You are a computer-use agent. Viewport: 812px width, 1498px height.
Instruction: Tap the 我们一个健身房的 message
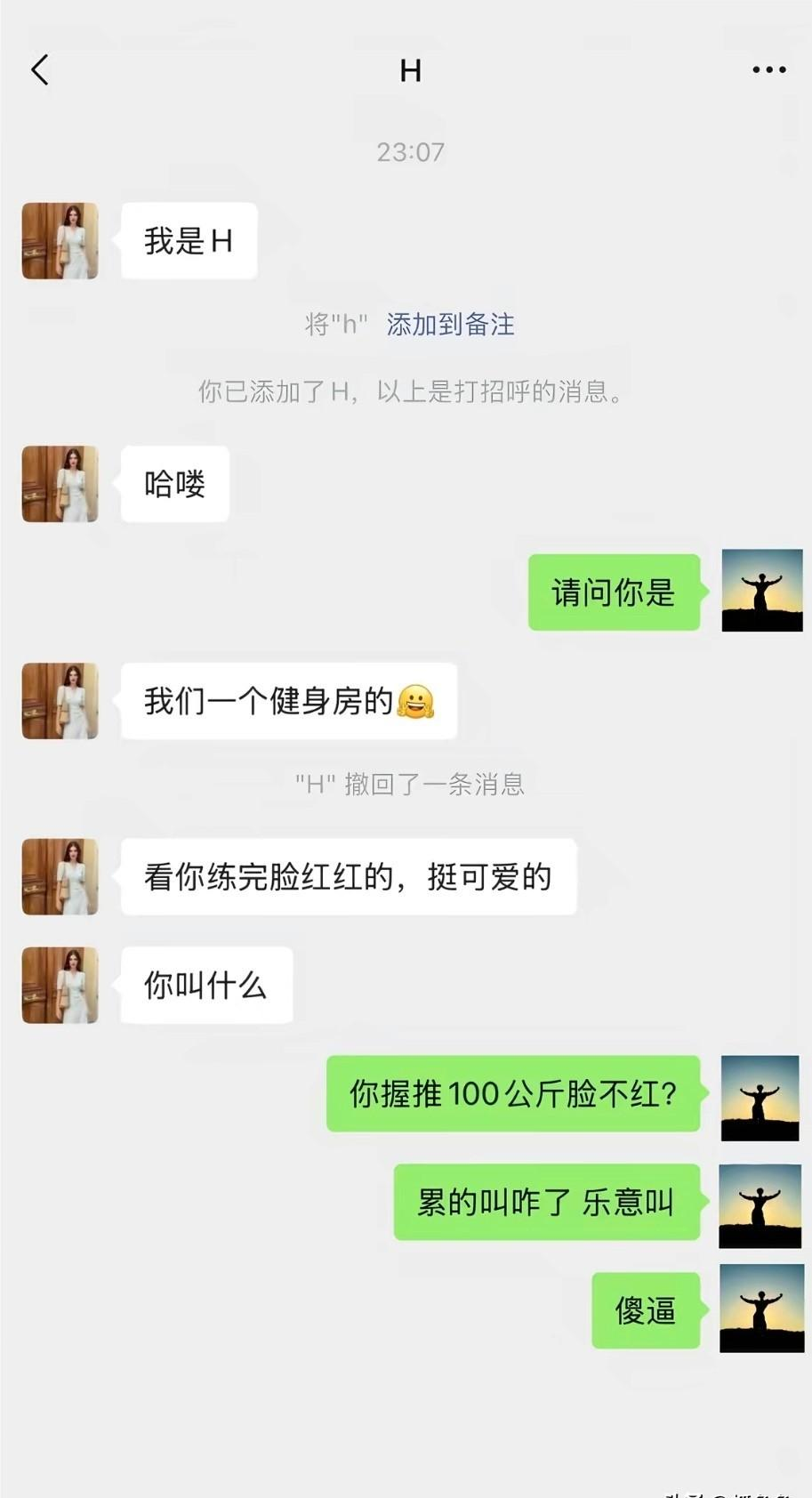(x=291, y=701)
